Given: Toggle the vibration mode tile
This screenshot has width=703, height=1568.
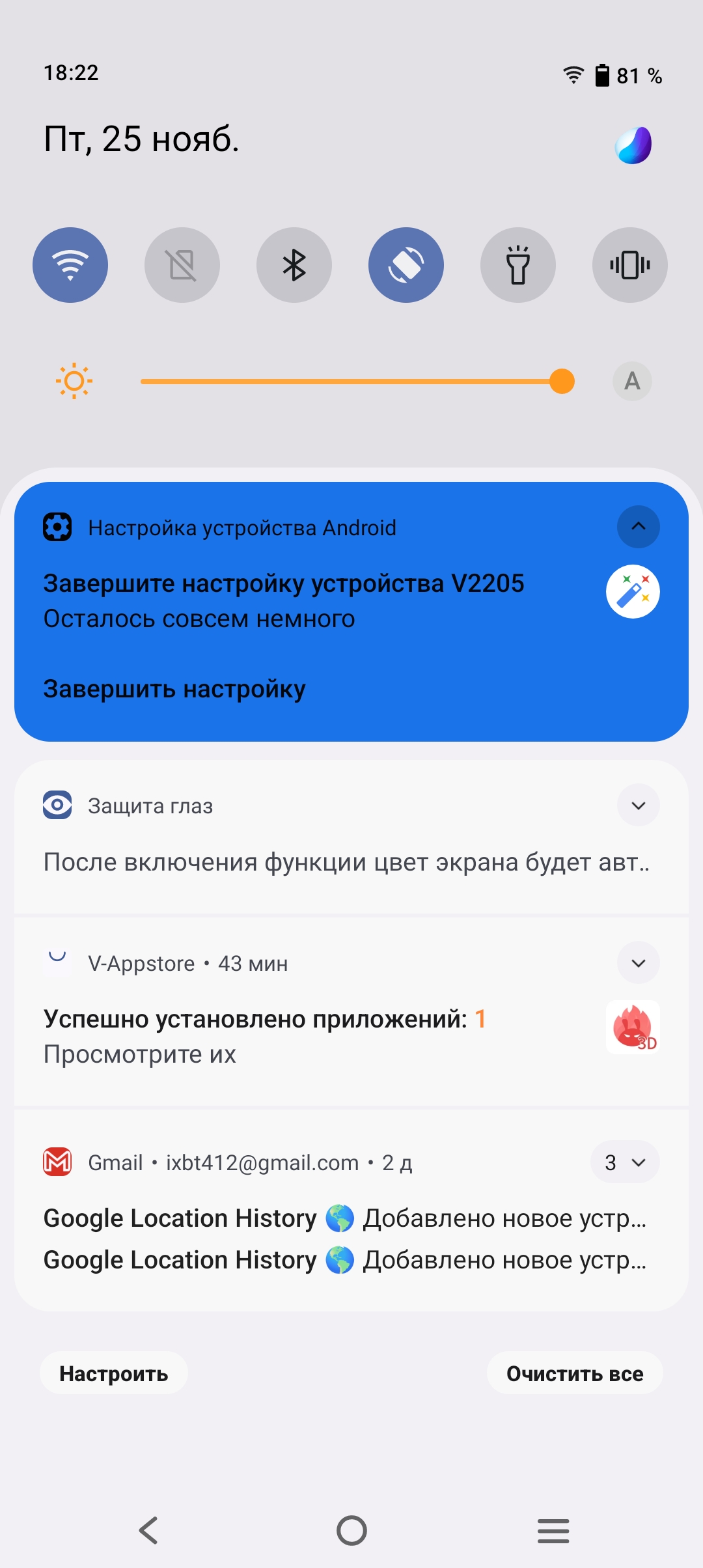Looking at the screenshot, I should (x=630, y=265).
